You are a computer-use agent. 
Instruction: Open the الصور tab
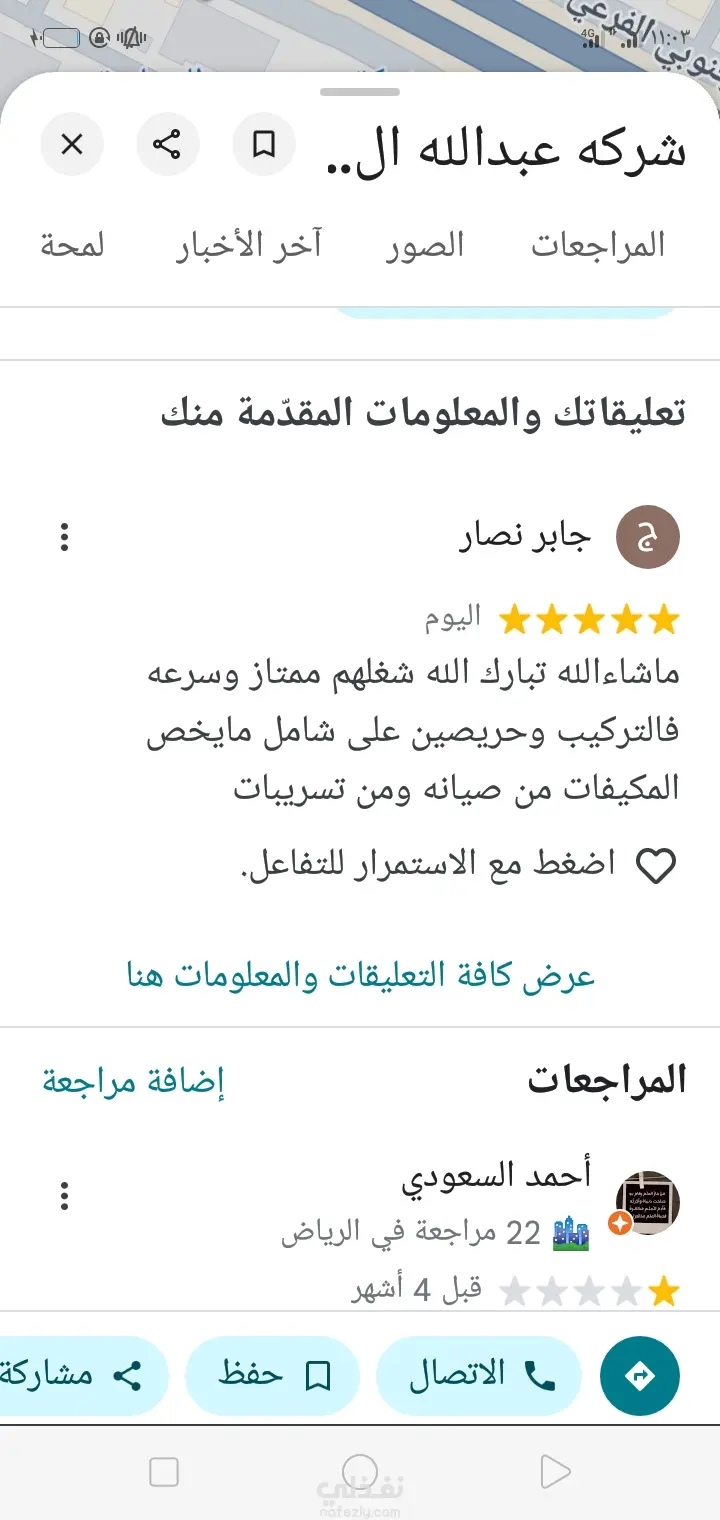point(426,245)
